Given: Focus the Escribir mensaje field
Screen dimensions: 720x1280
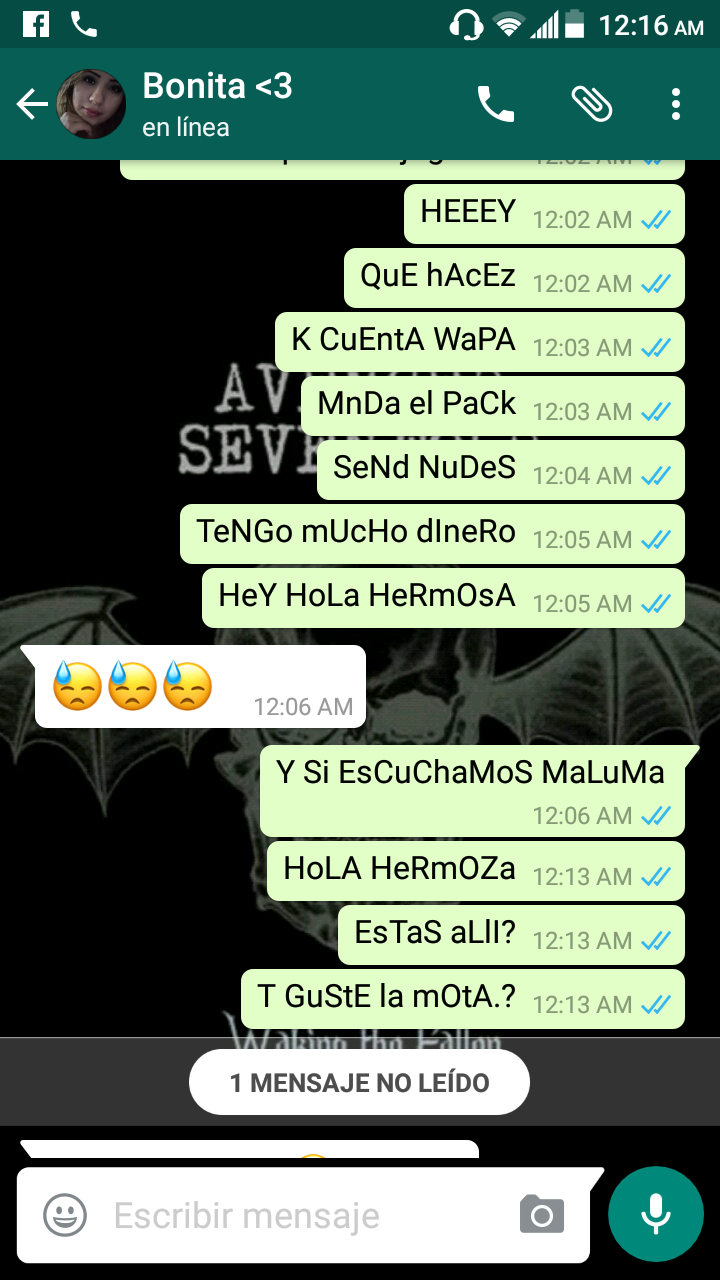Looking at the screenshot, I should 300,1216.
